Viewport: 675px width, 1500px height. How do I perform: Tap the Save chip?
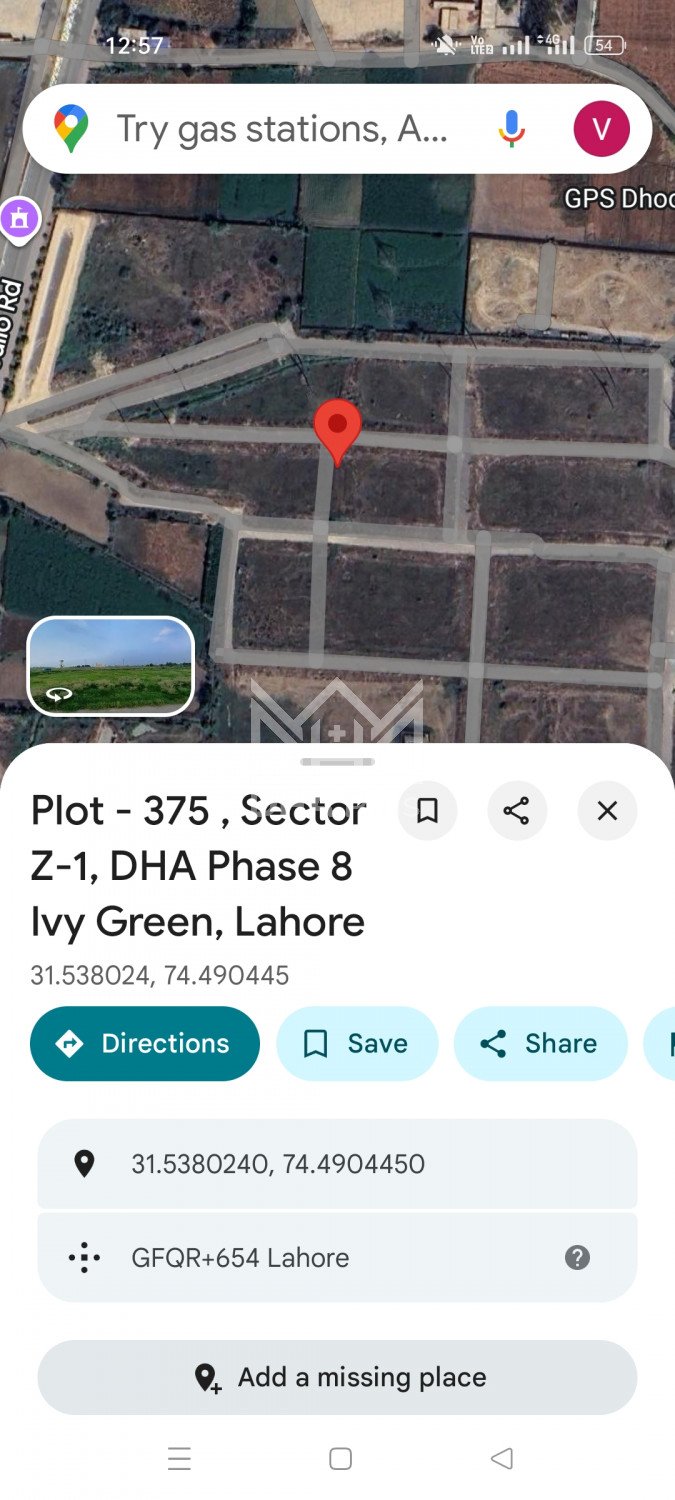click(x=357, y=1044)
